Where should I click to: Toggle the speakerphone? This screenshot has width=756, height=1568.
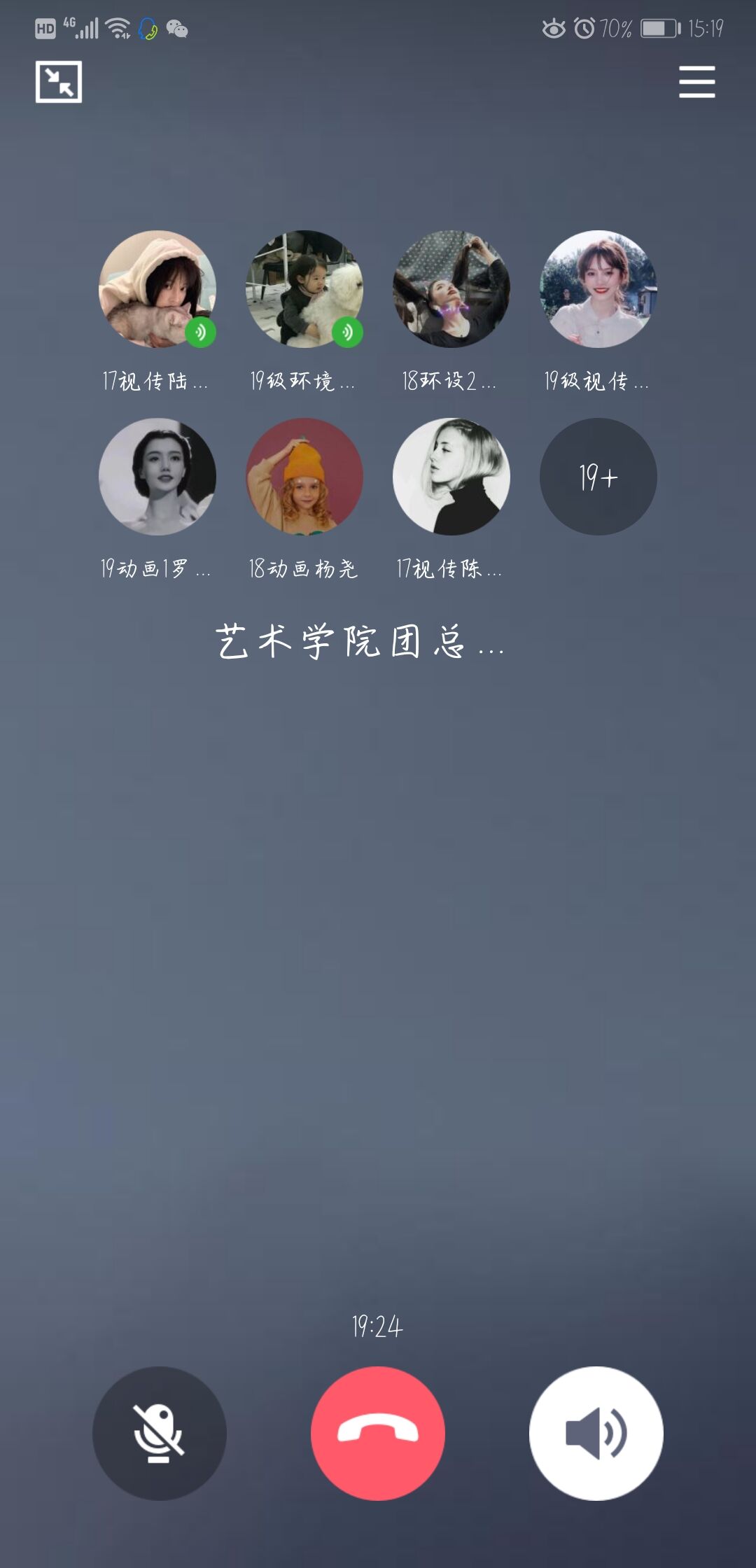[596, 1433]
